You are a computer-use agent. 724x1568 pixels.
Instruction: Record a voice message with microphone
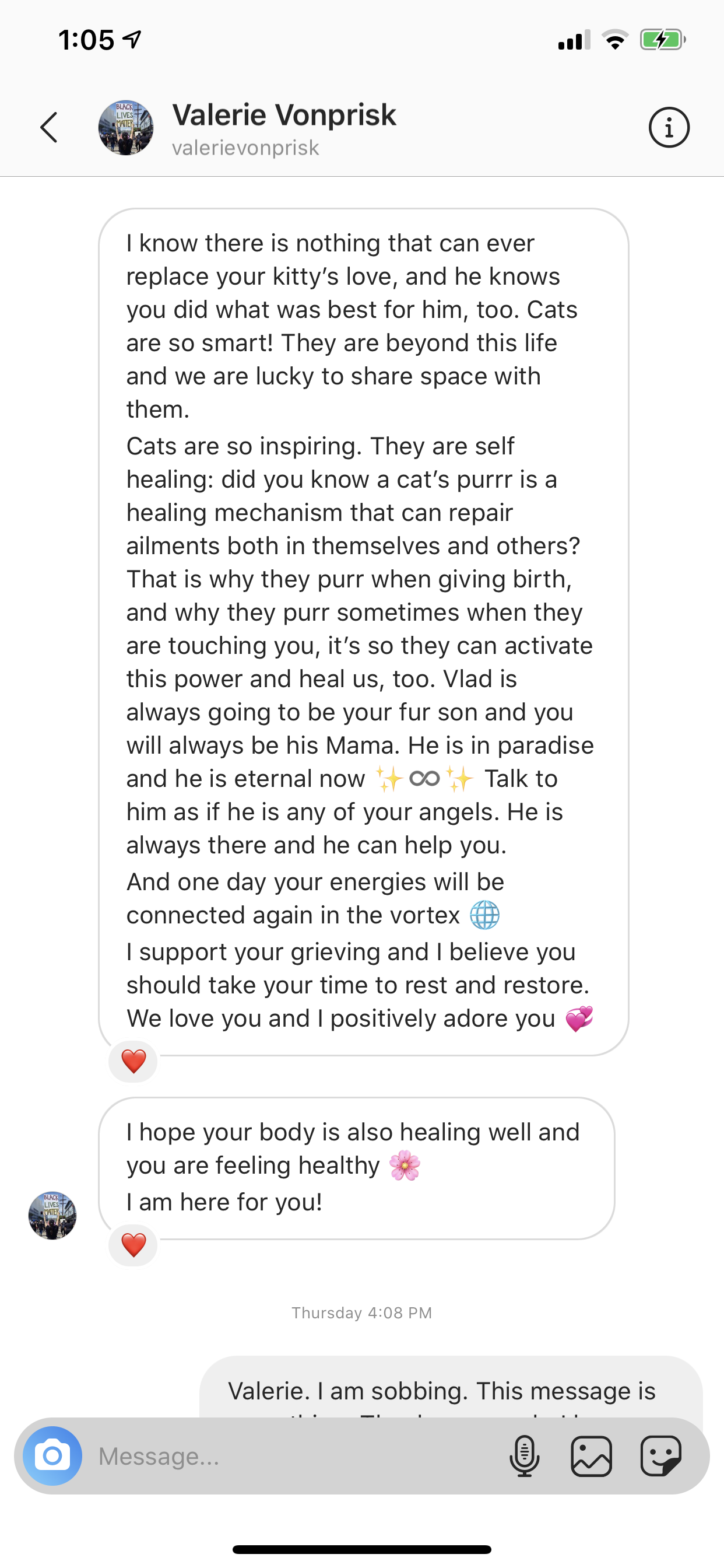pos(525,1456)
